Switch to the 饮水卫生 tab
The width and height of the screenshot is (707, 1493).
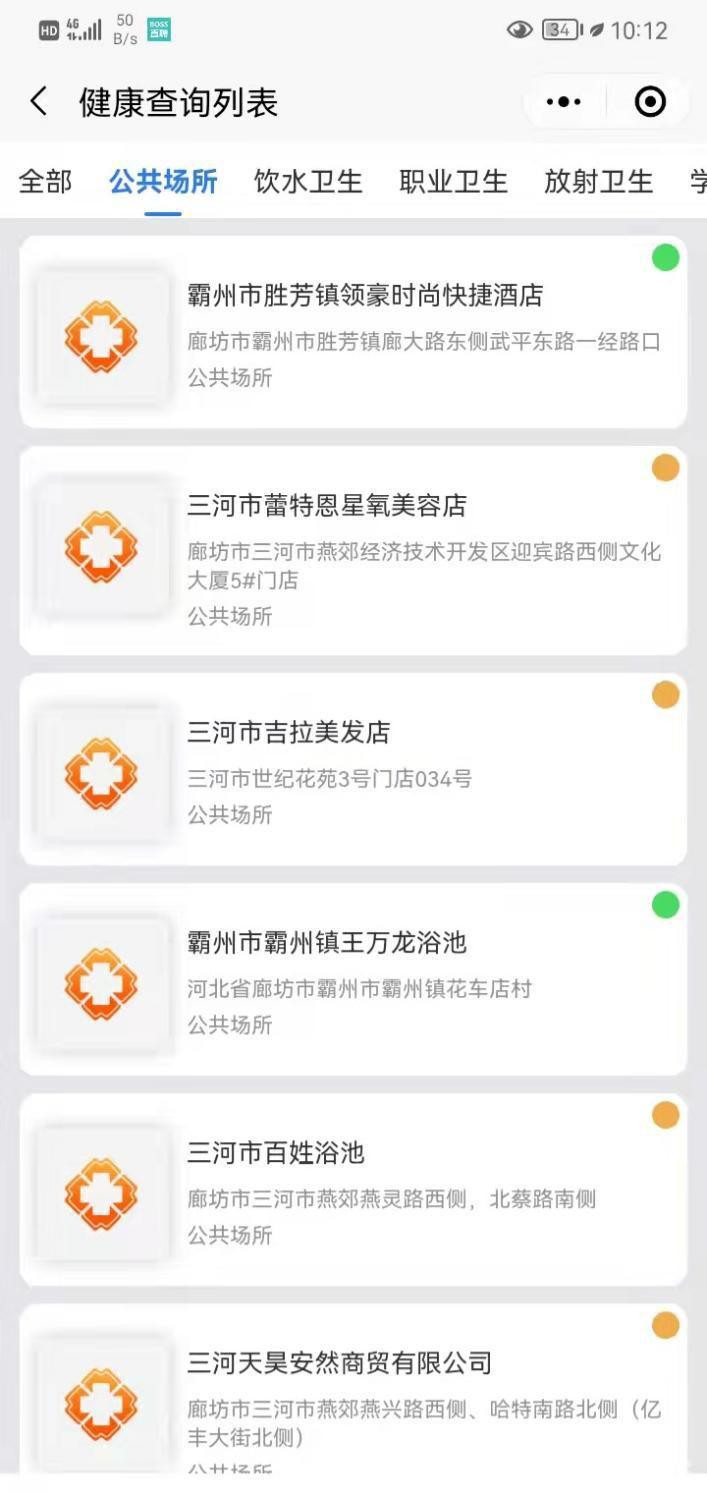tap(308, 181)
